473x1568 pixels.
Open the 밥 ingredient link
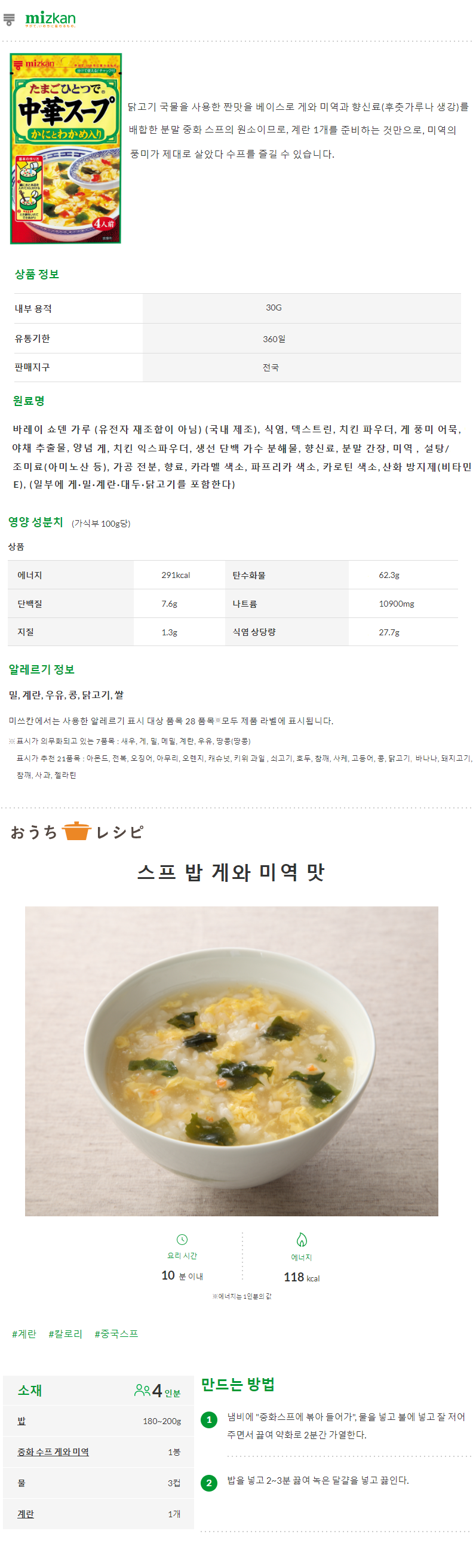[21, 1421]
